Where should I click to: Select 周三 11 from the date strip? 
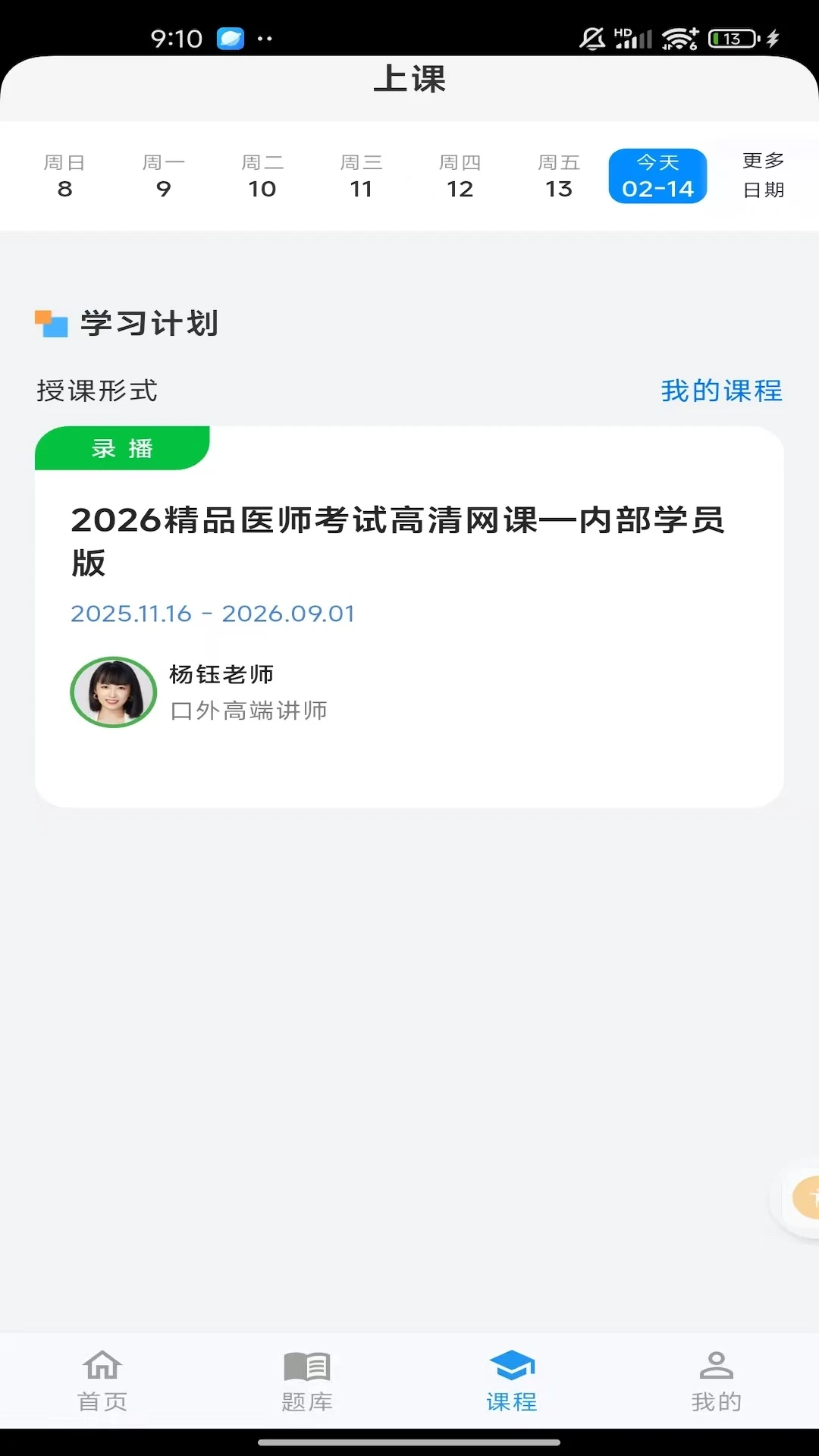pyautogui.click(x=362, y=176)
